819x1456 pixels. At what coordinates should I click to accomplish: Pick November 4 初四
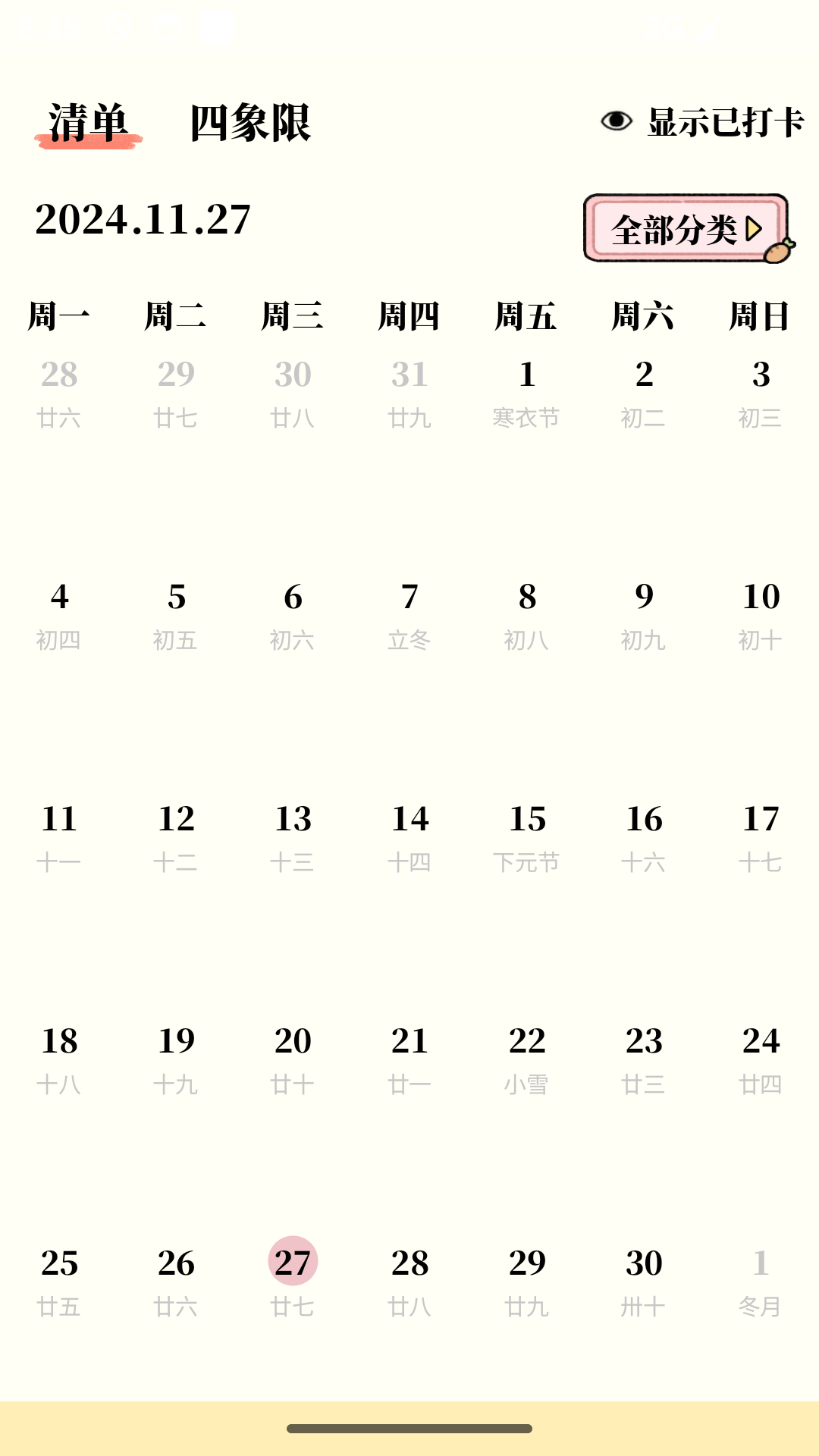[x=59, y=617]
